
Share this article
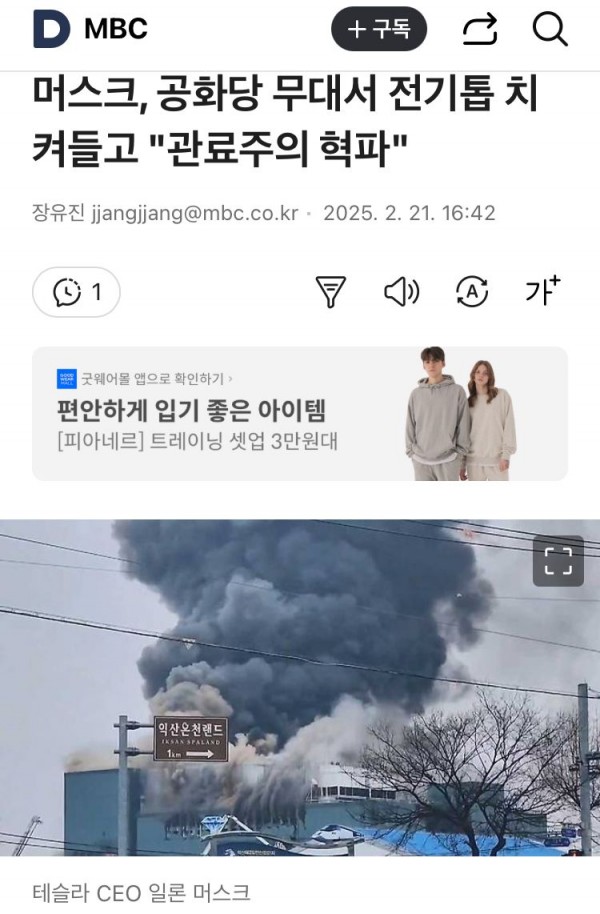tap(480, 30)
